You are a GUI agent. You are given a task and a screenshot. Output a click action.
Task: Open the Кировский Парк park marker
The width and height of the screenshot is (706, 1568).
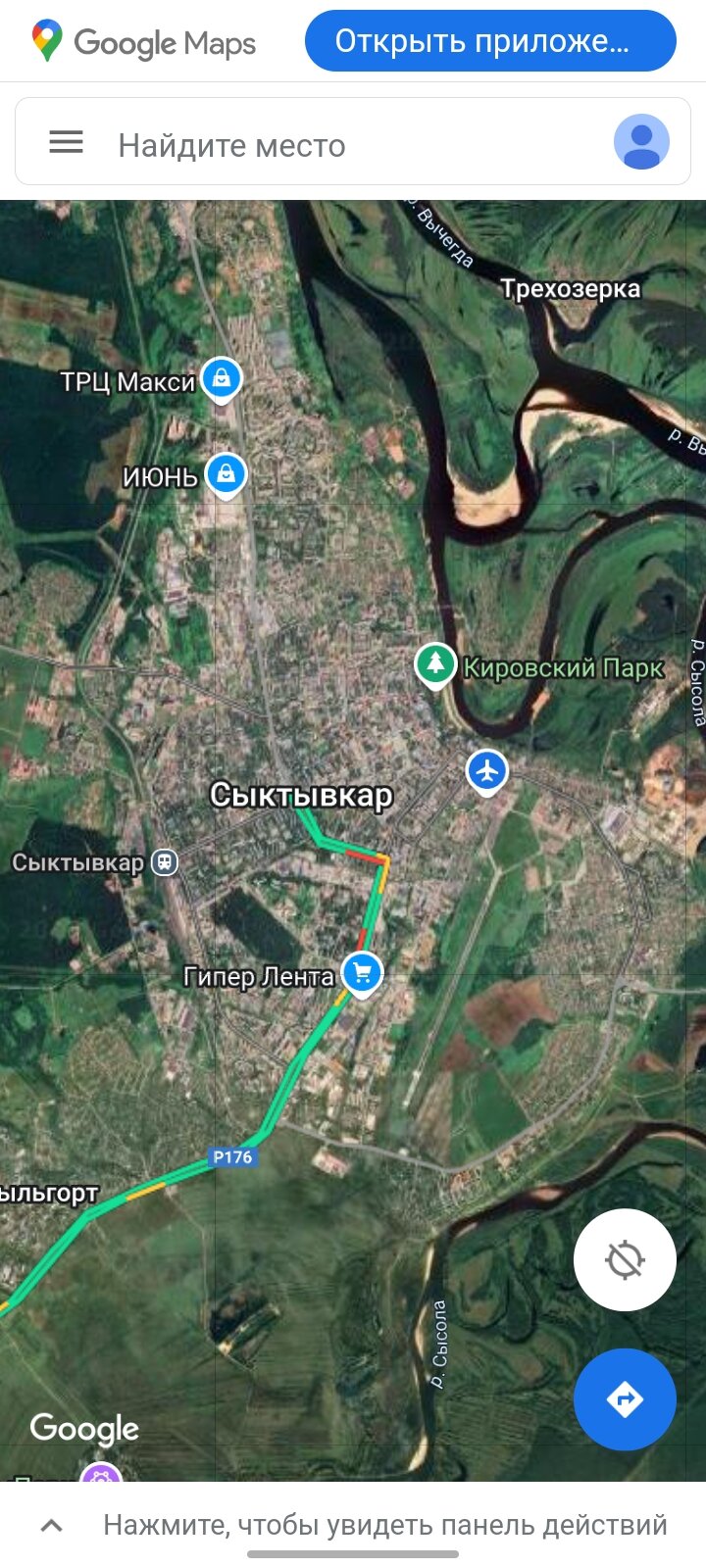tap(434, 665)
